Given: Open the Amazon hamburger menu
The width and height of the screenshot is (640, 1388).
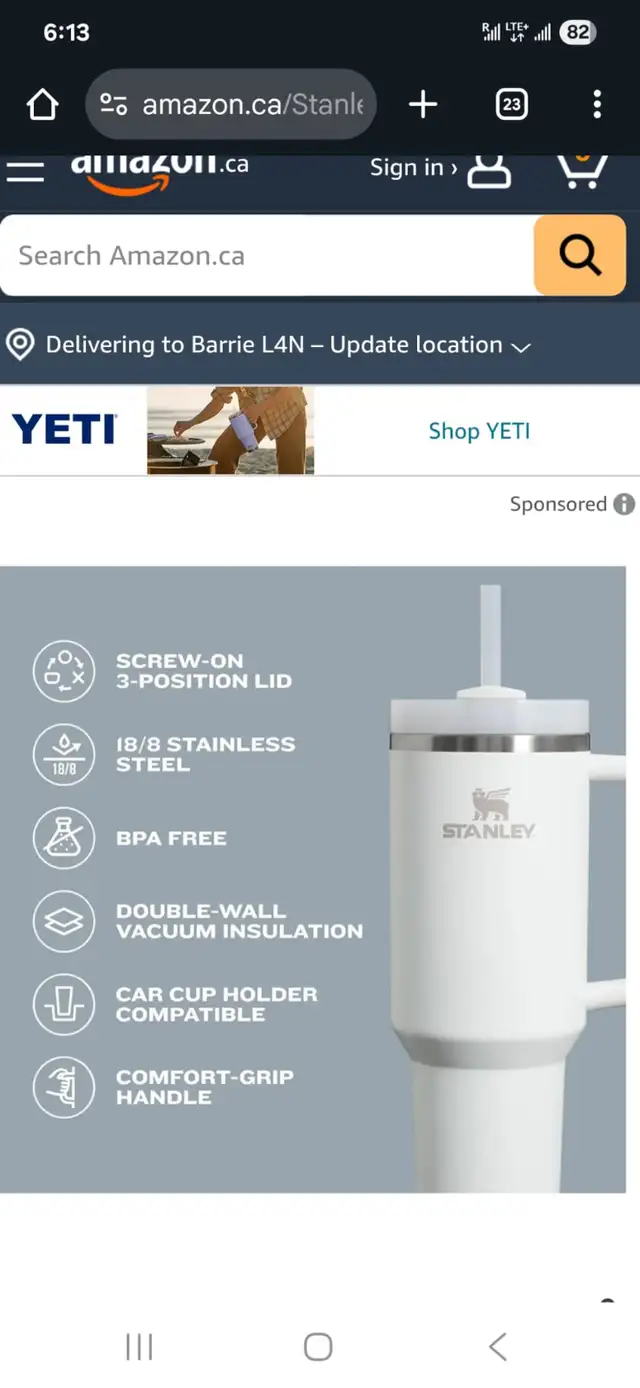Looking at the screenshot, I should [25, 171].
